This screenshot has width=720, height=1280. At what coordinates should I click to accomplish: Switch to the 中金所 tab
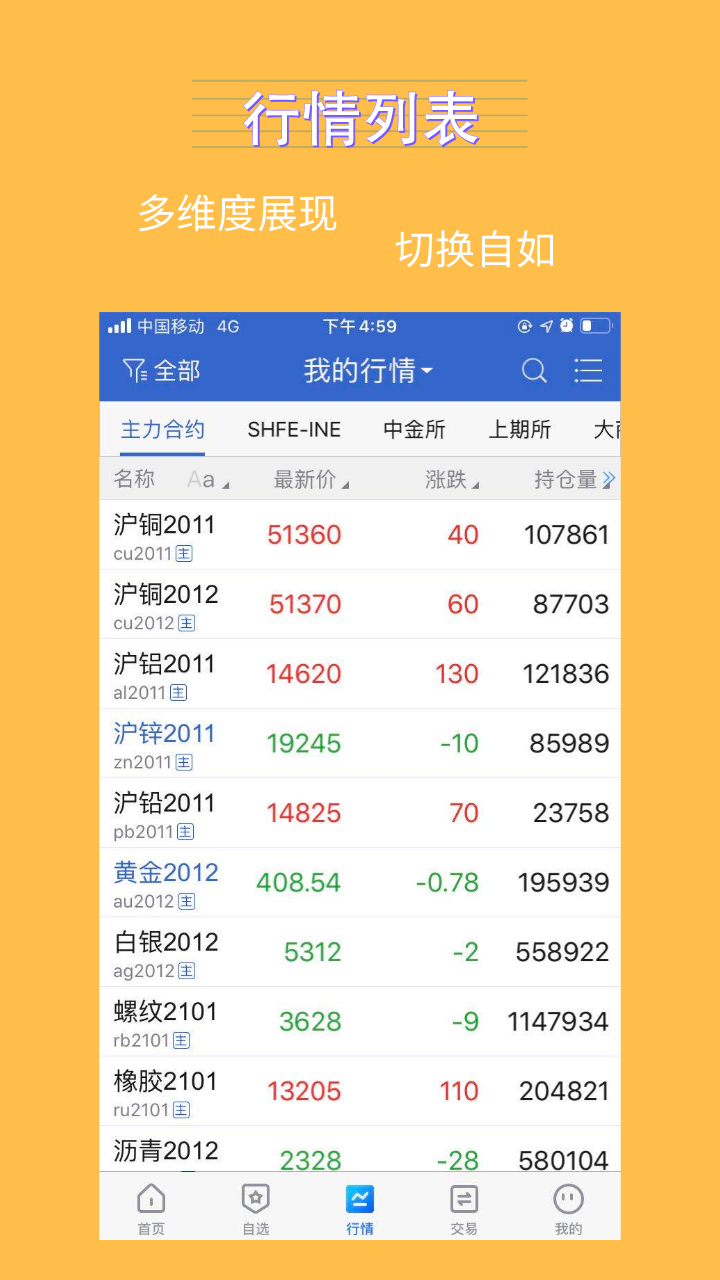click(x=413, y=430)
